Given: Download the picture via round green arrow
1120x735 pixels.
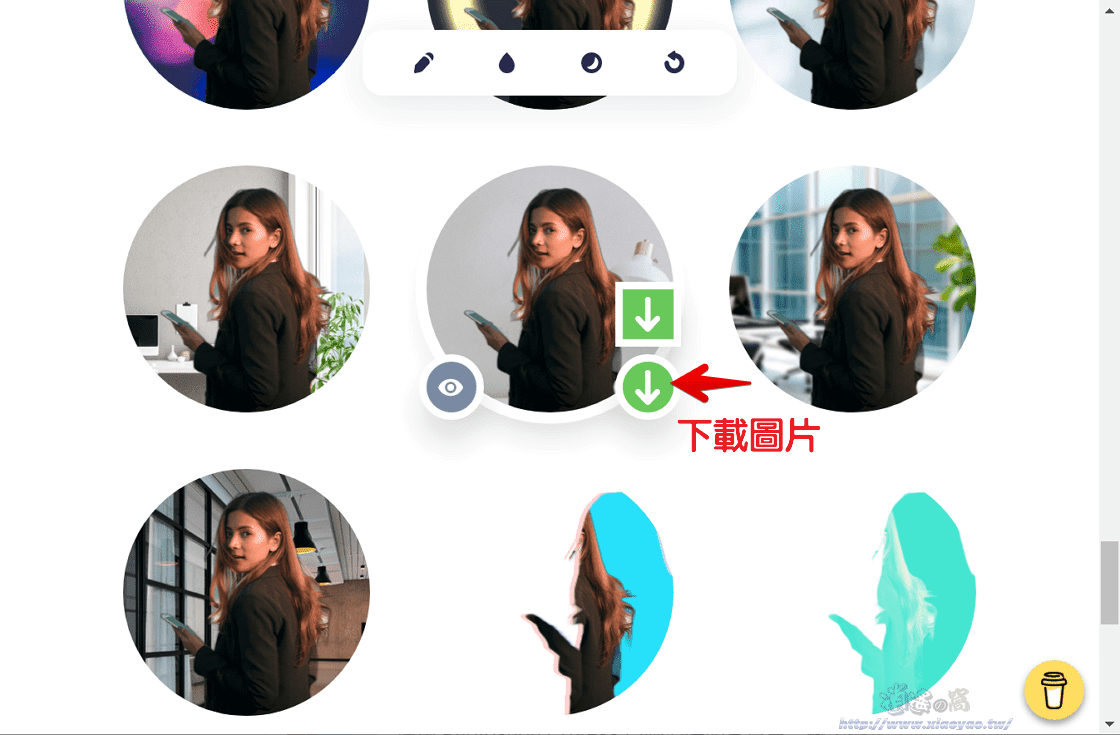Looking at the screenshot, I should [647, 387].
